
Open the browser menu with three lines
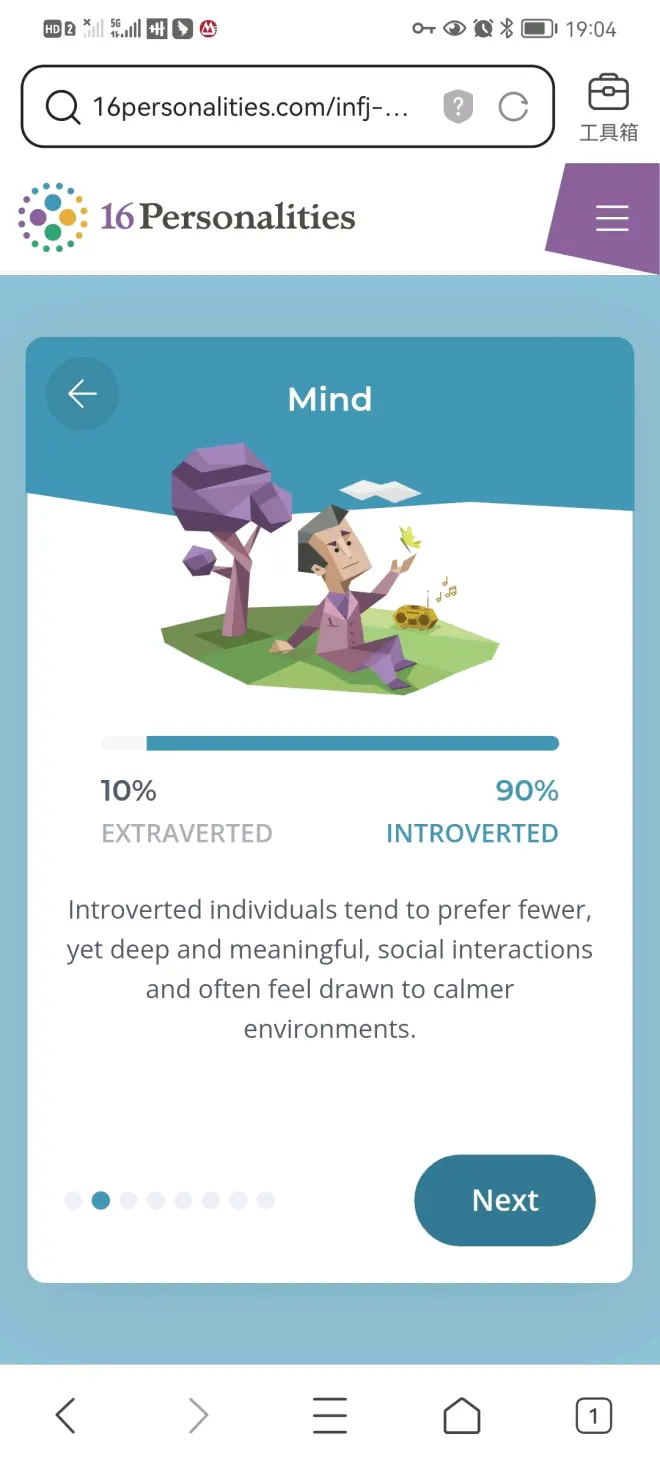point(329,1415)
